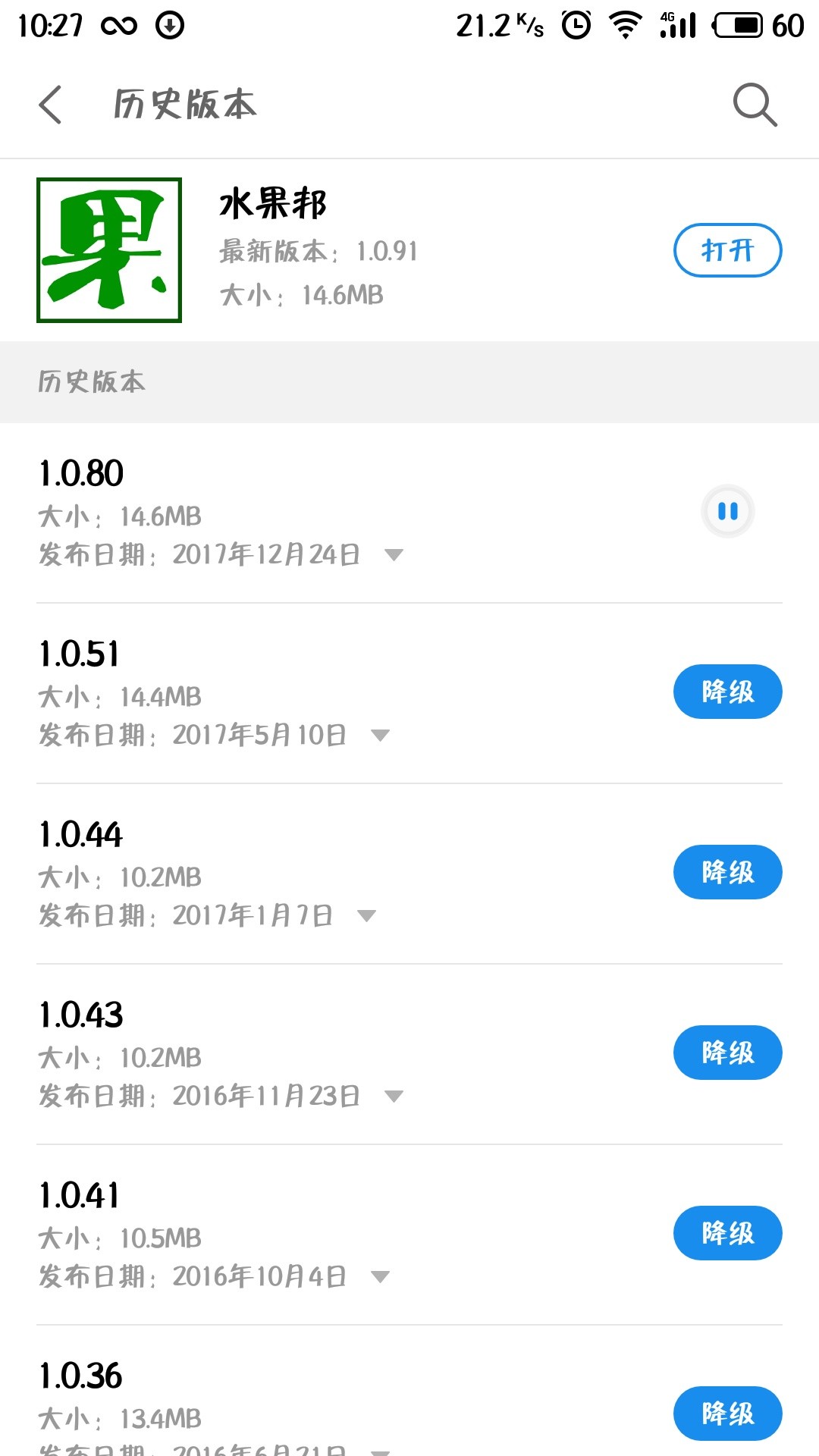Downgrade to version 1.0.51
The height and width of the screenshot is (1456, 819).
point(727,692)
